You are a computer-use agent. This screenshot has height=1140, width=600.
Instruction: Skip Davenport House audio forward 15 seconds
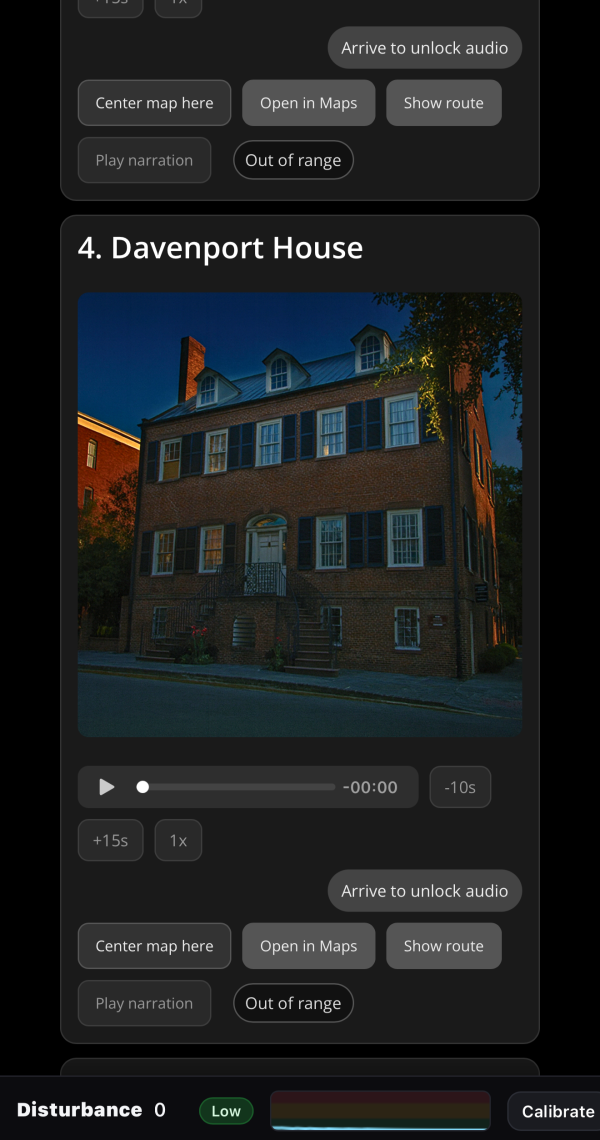click(x=110, y=840)
